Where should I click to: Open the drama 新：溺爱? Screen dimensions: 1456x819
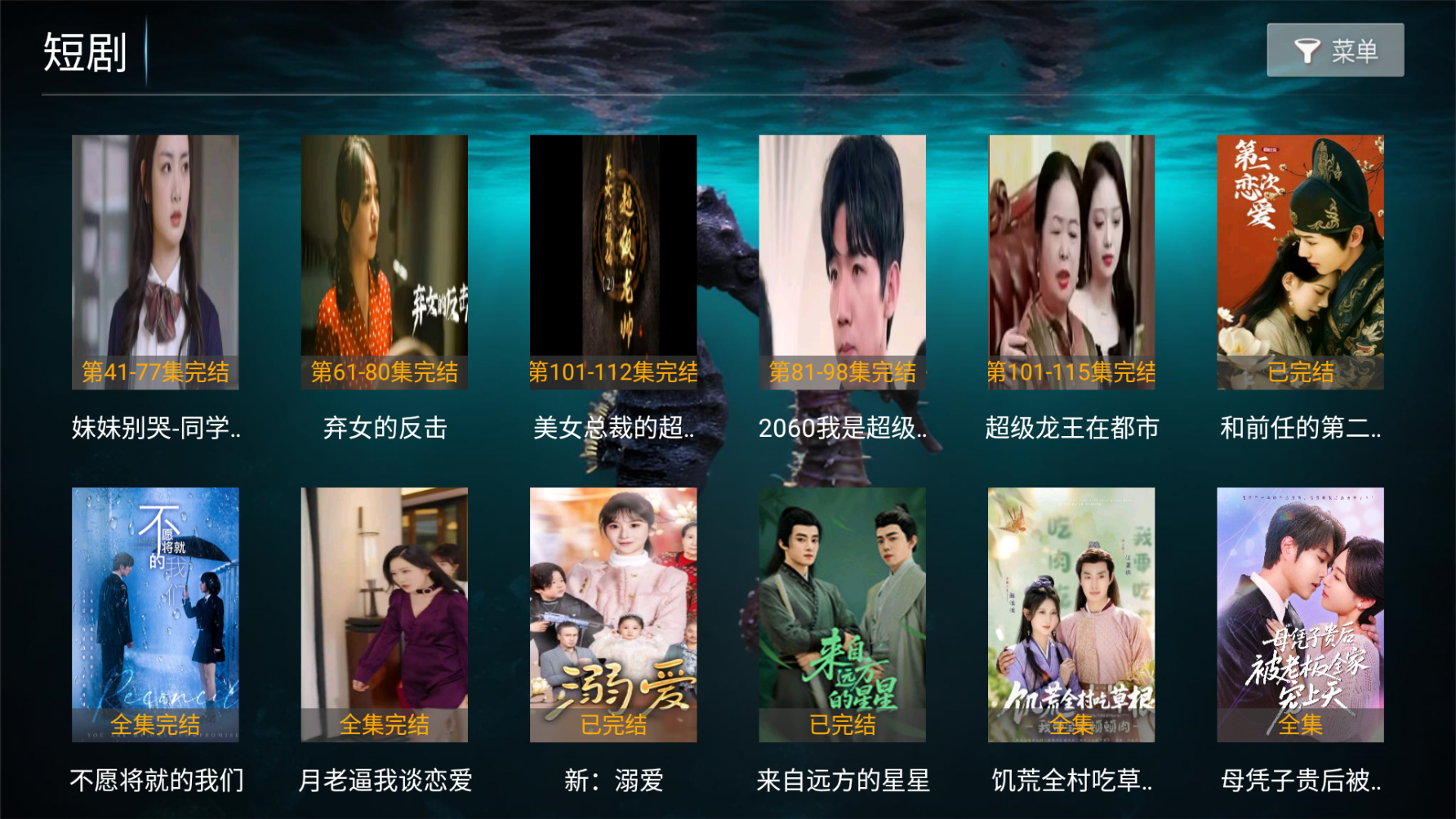612,614
